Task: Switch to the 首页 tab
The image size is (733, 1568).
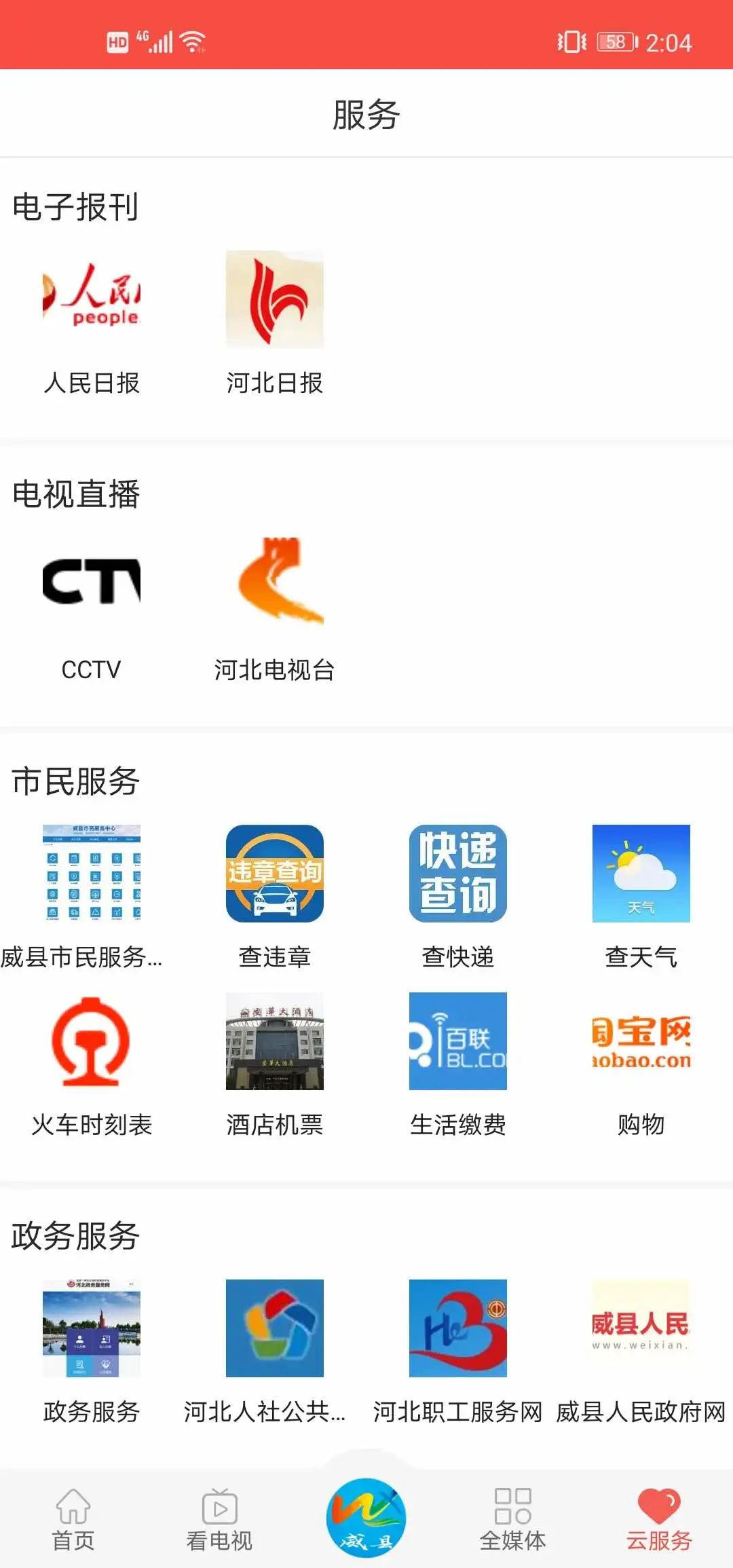Action: pos(73,1520)
